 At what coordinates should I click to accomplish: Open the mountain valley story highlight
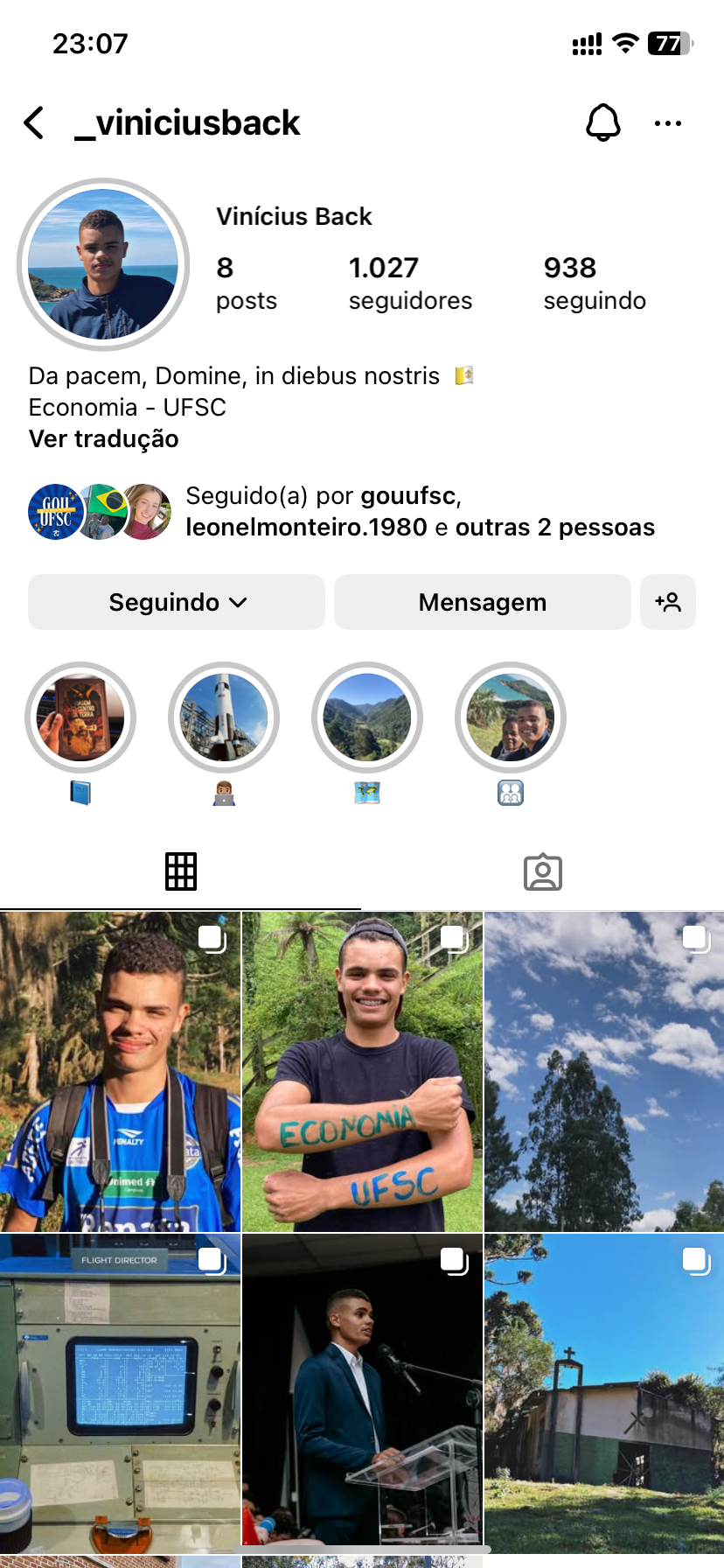click(x=367, y=717)
